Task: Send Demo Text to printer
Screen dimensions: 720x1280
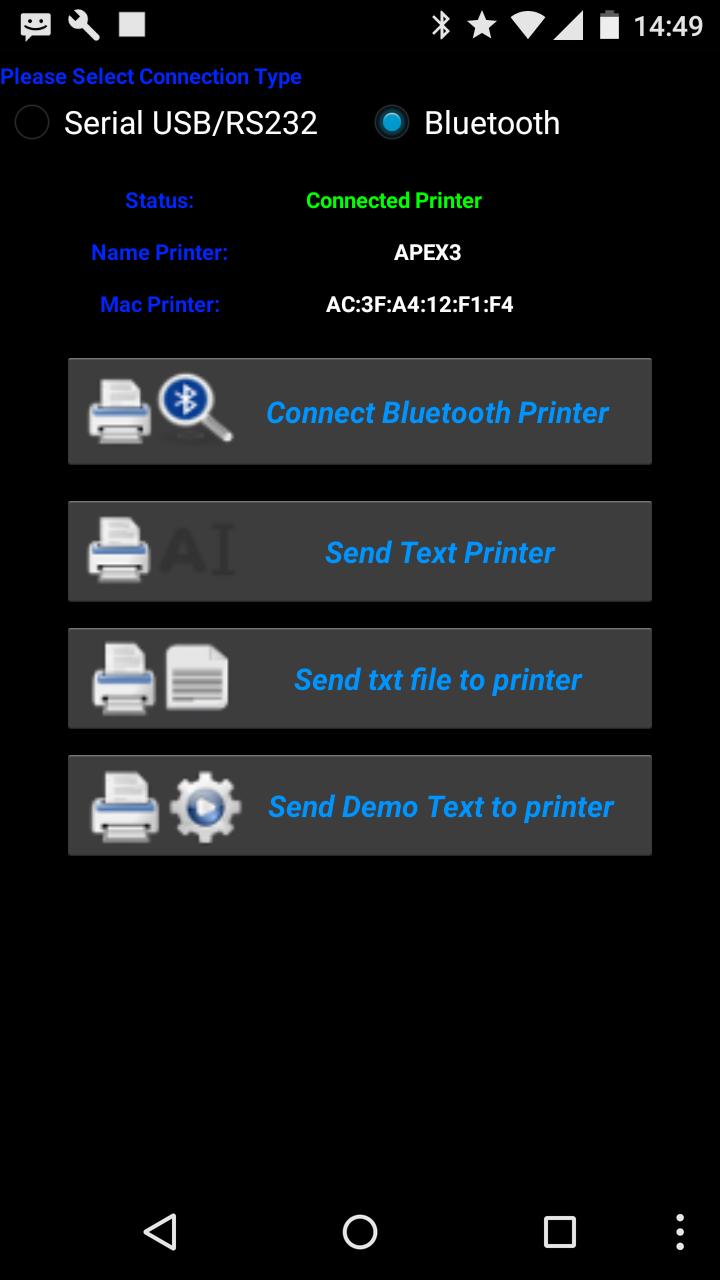Action: click(360, 806)
